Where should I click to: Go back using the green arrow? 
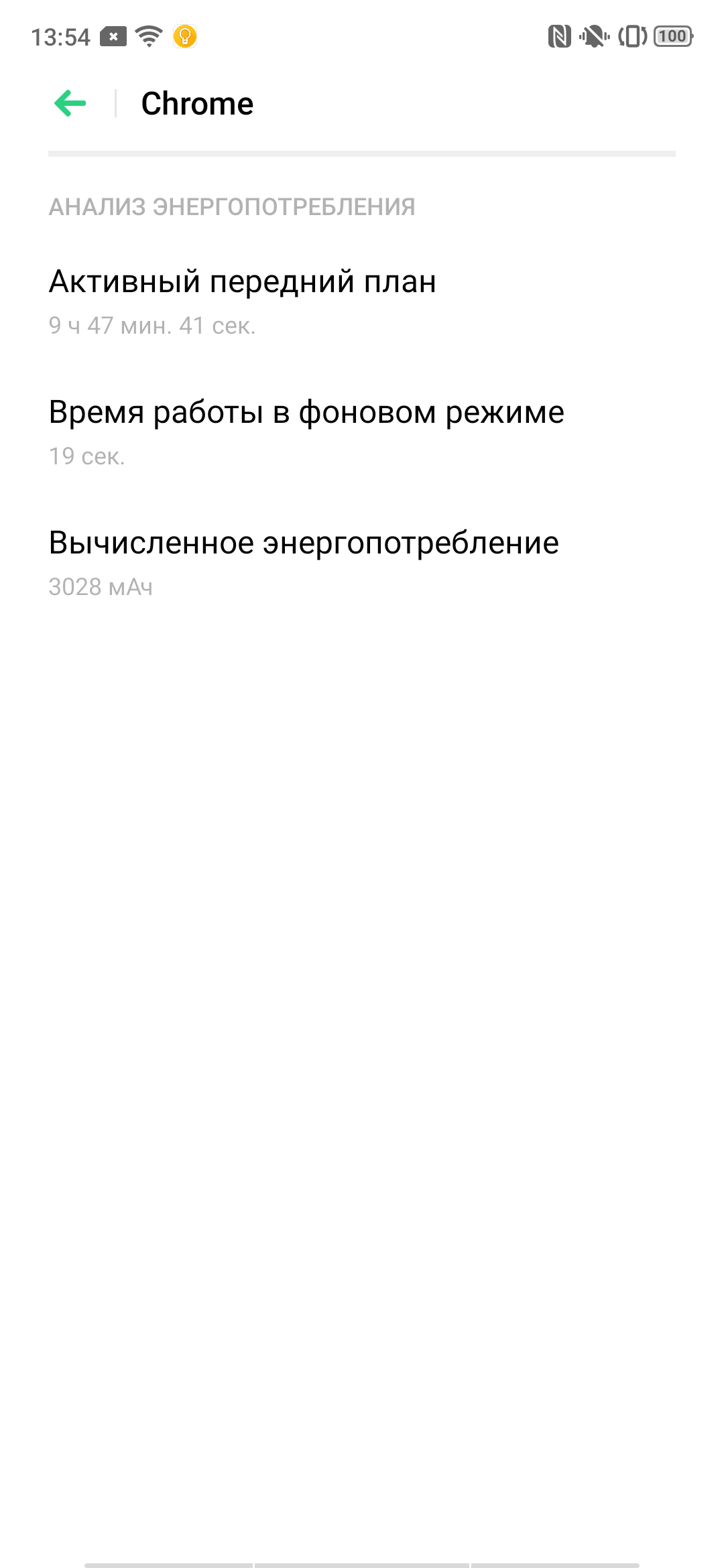pyautogui.click(x=70, y=103)
